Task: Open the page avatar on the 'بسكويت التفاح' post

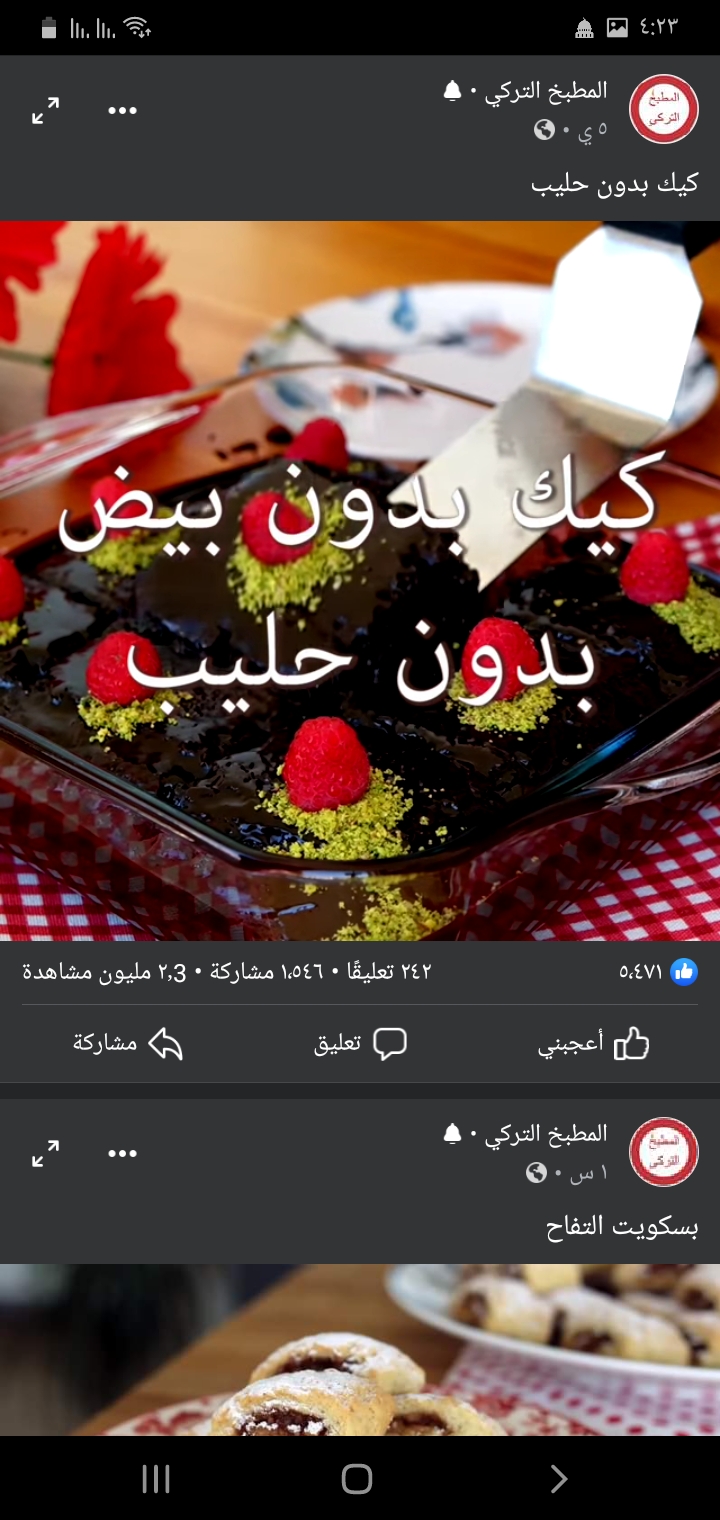Action: pyautogui.click(x=663, y=1152)
